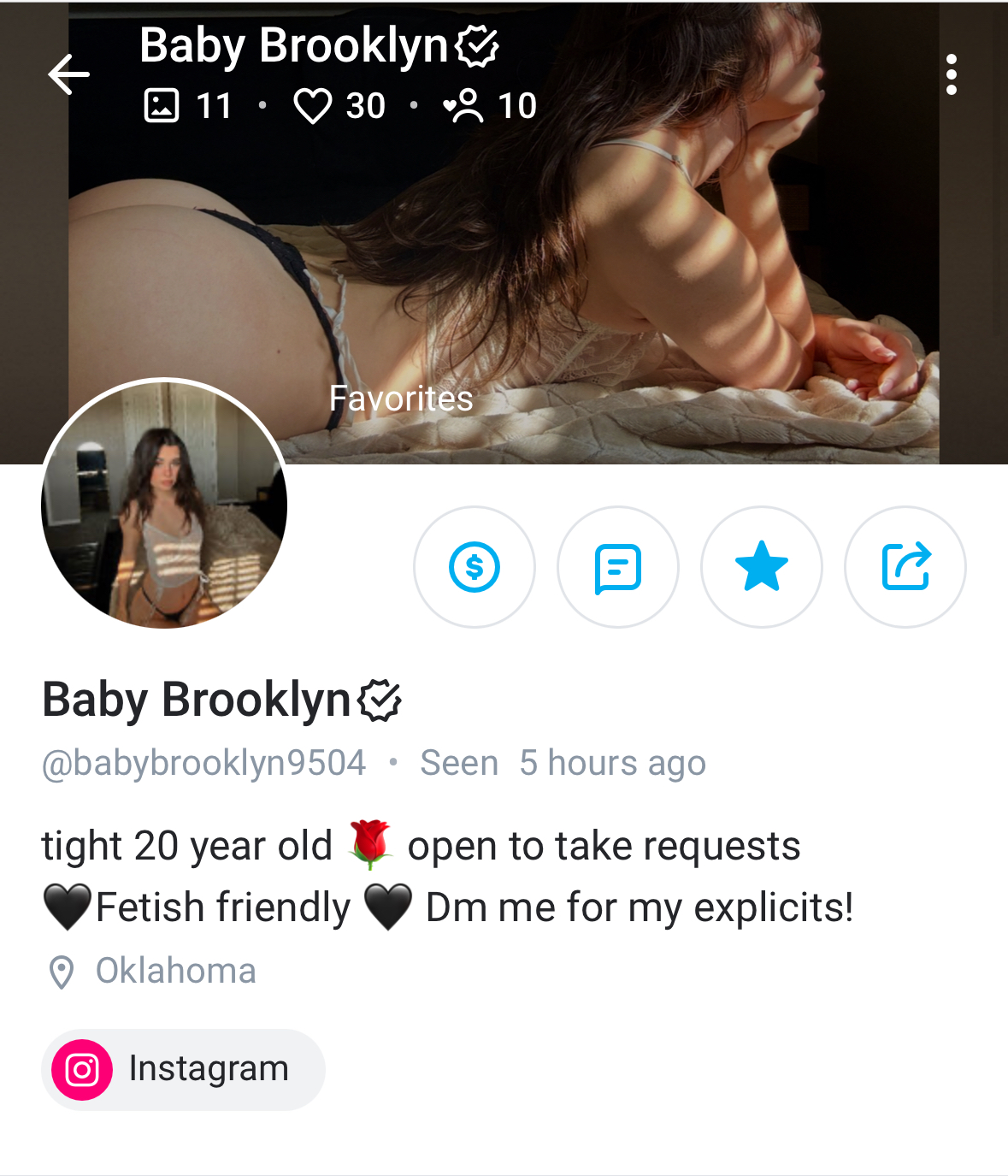Send a tip with the dollar button
Image resolution: width=1008 pixels, height=1176 pixels.
(475, 567)
